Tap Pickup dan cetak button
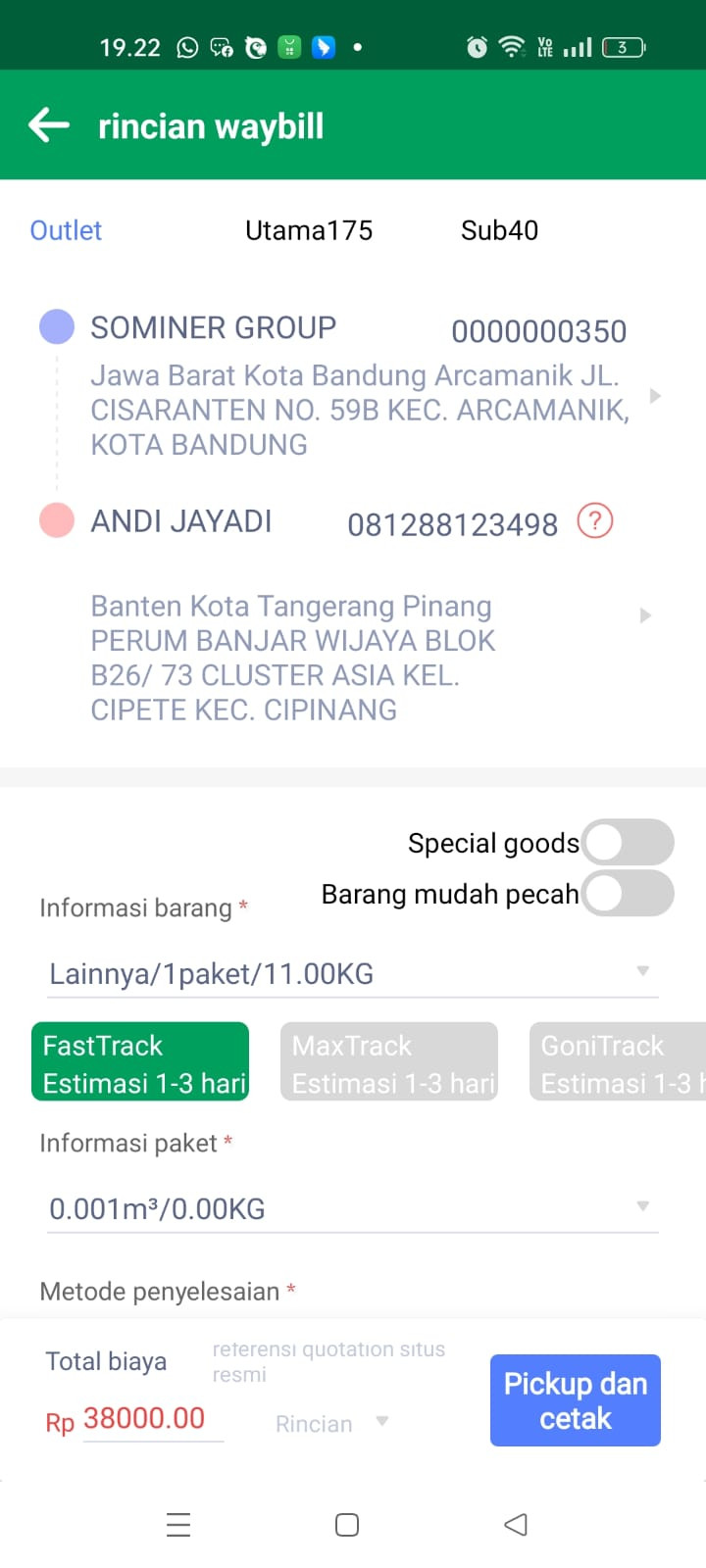The height and width of the screenshot is (1568, 706). (575, 1400)
